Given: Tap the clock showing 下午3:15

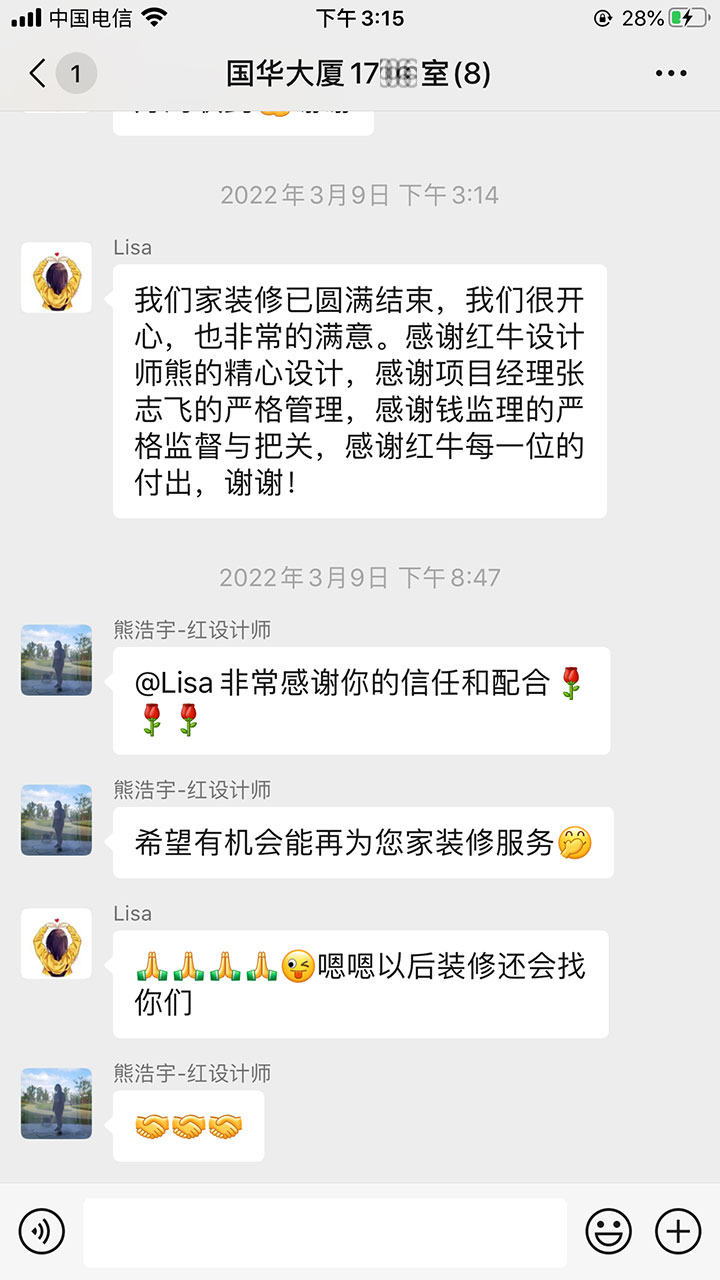Looking at the screenshot, I should (360, 16).
